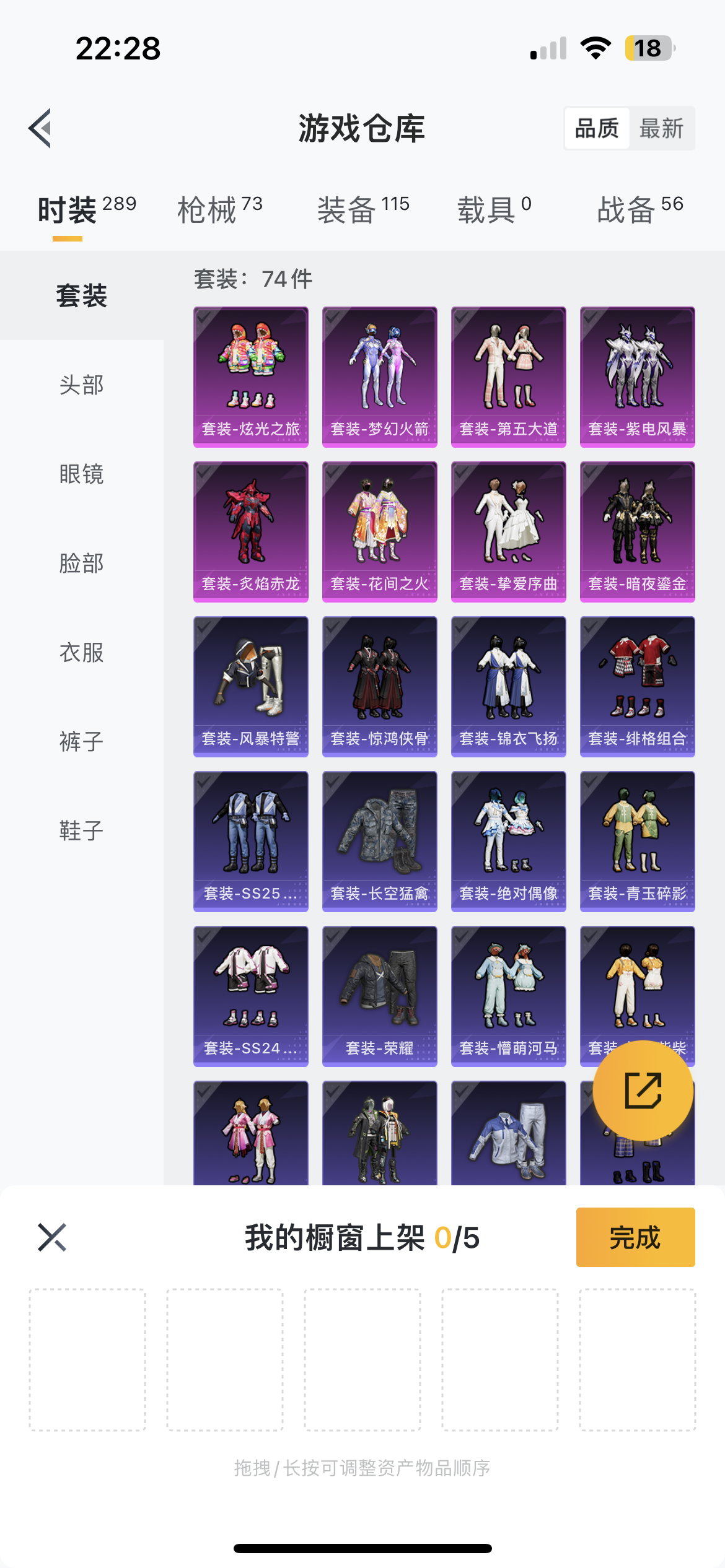Open the 战备 tab

coord(640,209)
